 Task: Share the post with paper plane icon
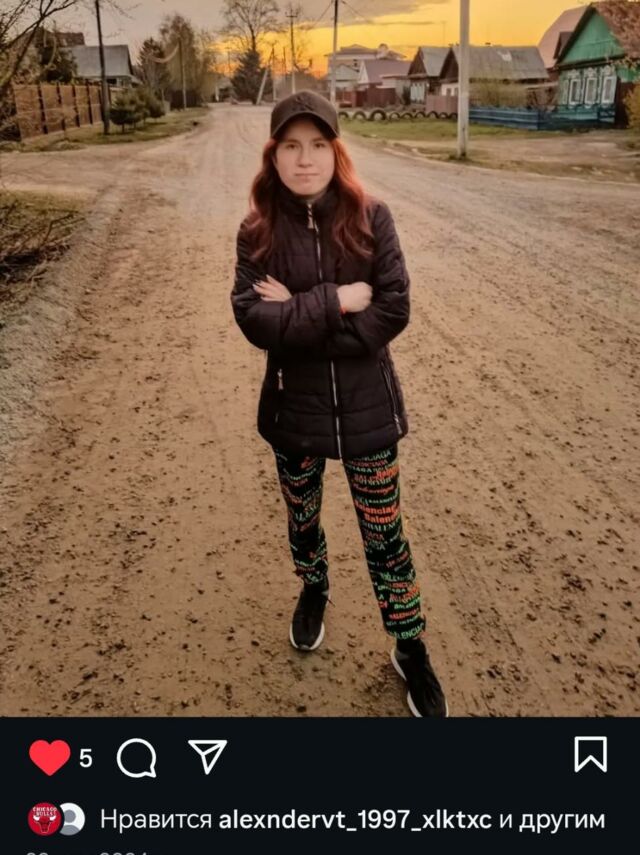pos(208,756)
